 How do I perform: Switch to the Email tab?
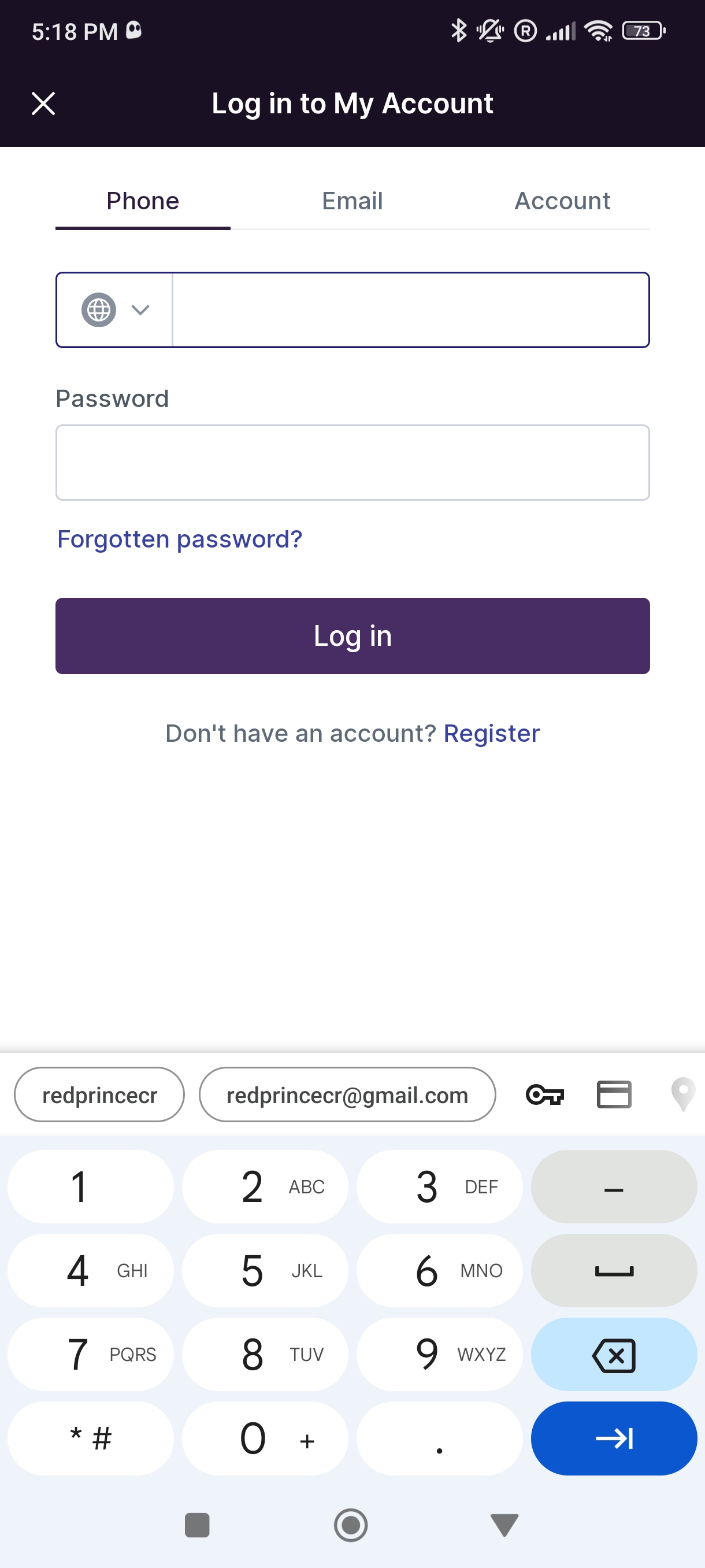point(352,201)
